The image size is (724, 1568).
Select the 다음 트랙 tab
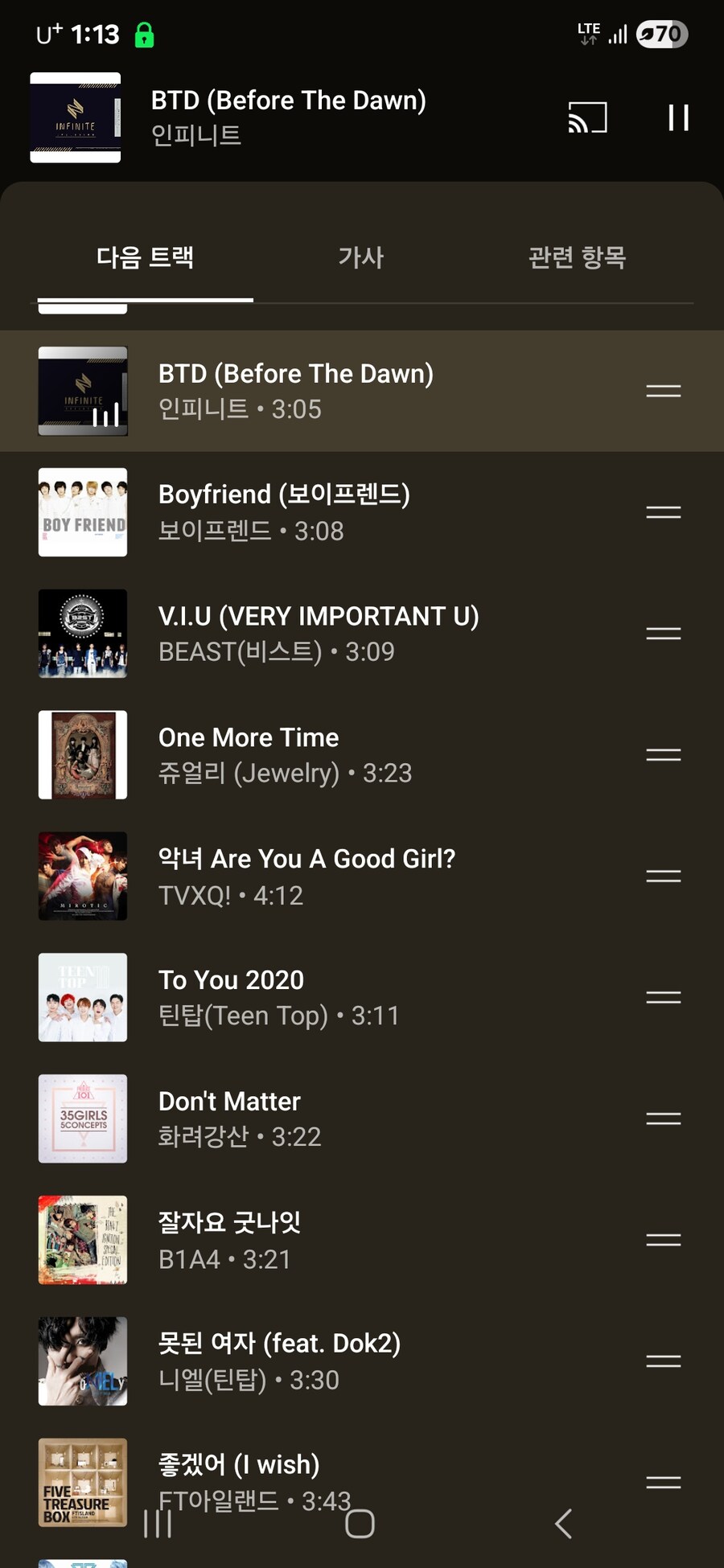point(145,257)
